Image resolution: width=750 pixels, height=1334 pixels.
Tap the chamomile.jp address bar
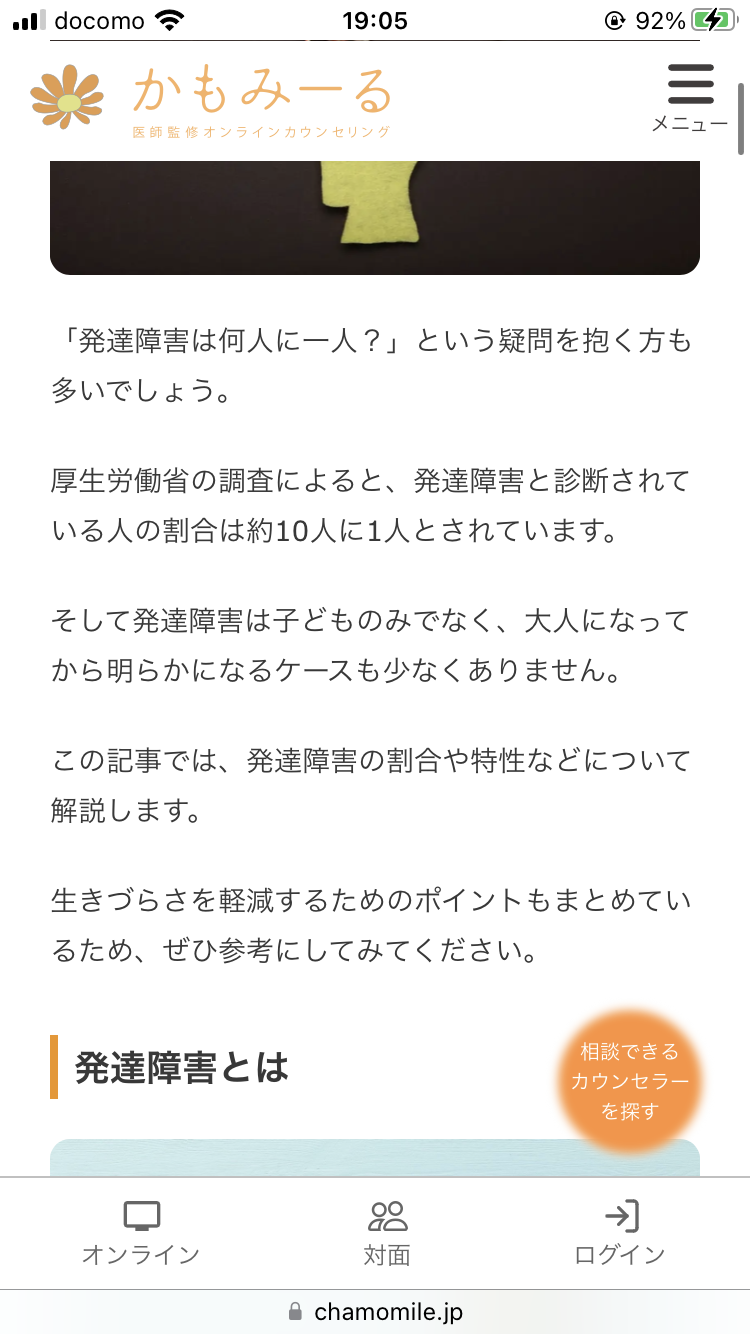click(375, 1311)
